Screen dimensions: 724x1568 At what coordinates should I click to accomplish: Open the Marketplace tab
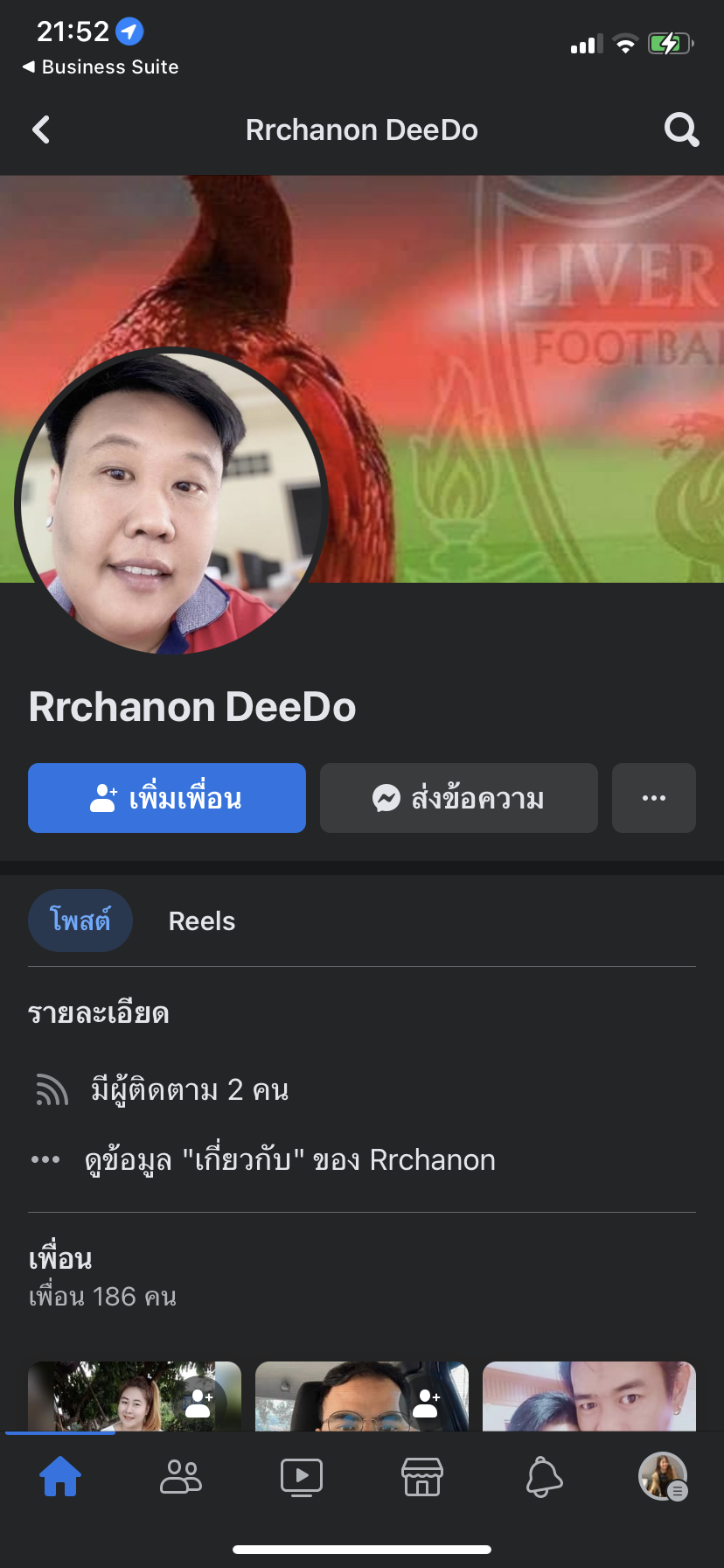point(422,1477)
